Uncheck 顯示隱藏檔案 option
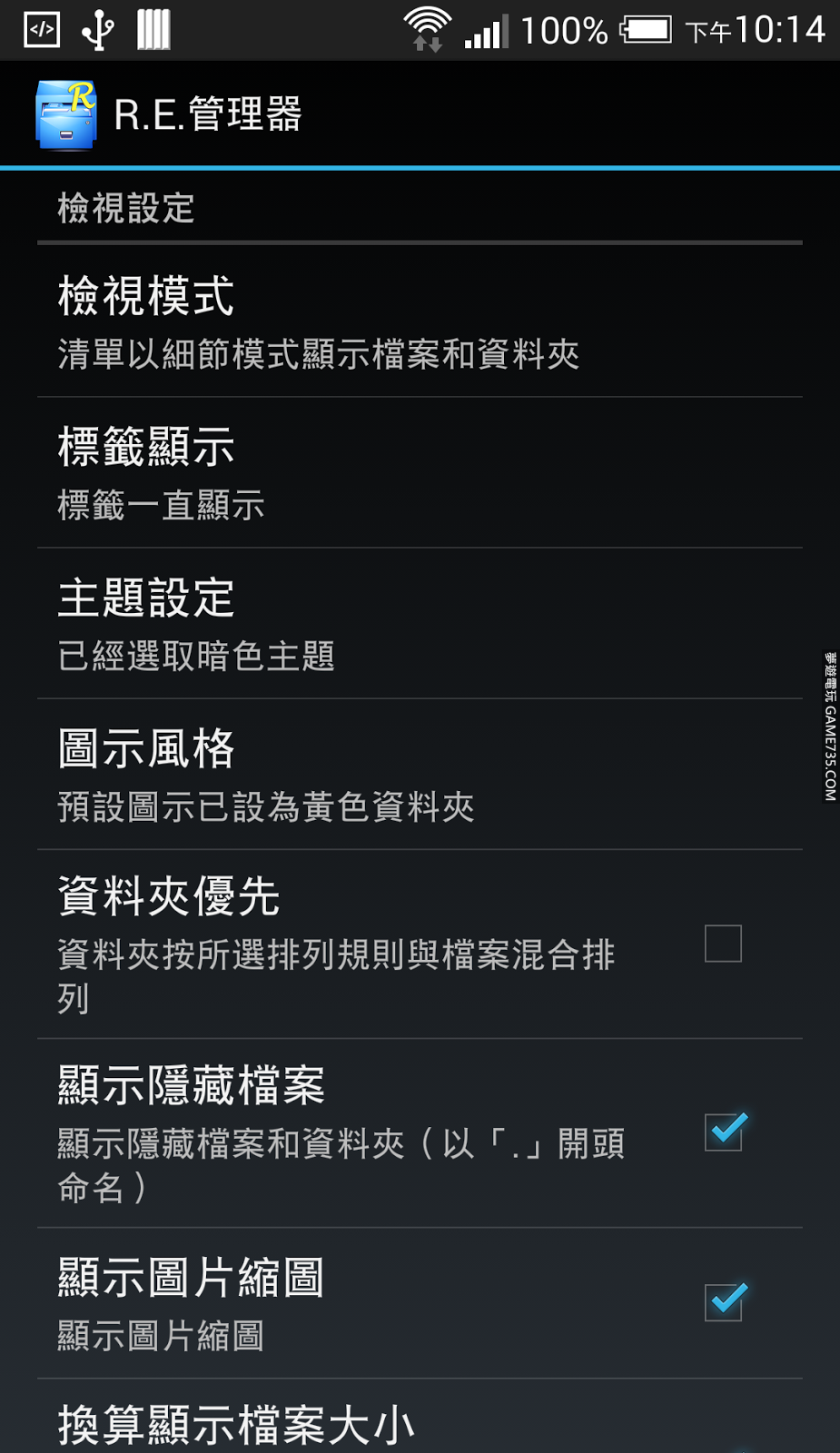 (725, 1132)
